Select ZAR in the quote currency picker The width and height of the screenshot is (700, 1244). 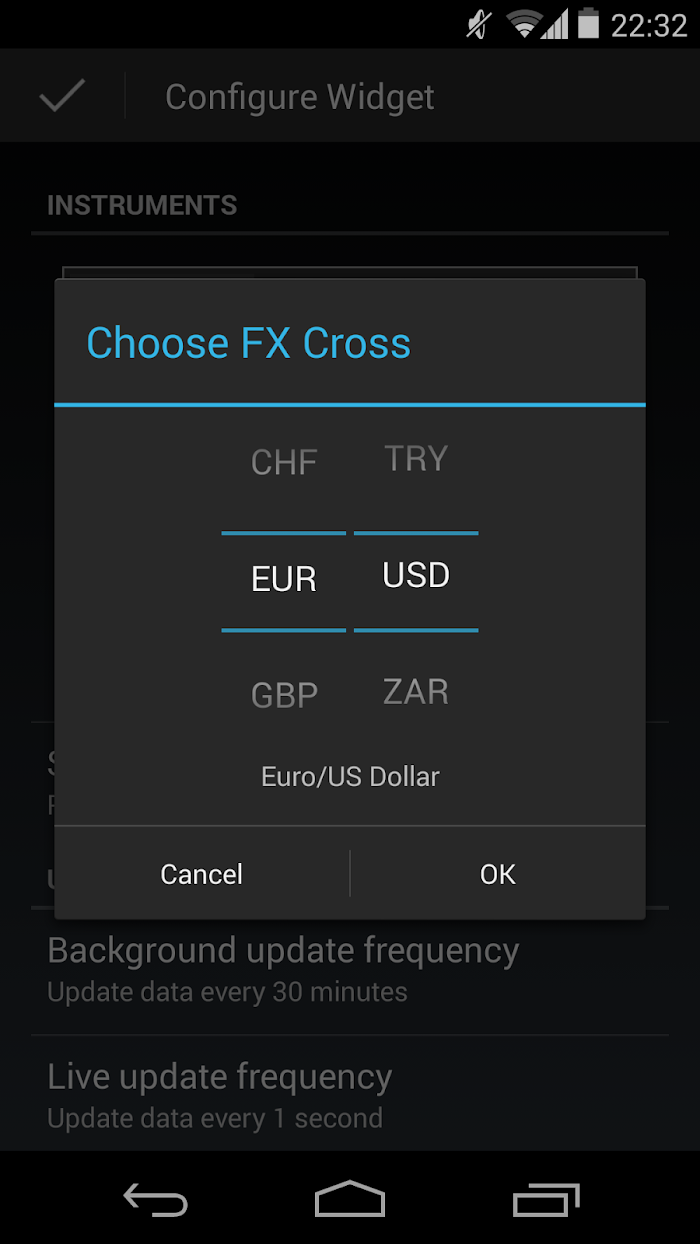416,692
